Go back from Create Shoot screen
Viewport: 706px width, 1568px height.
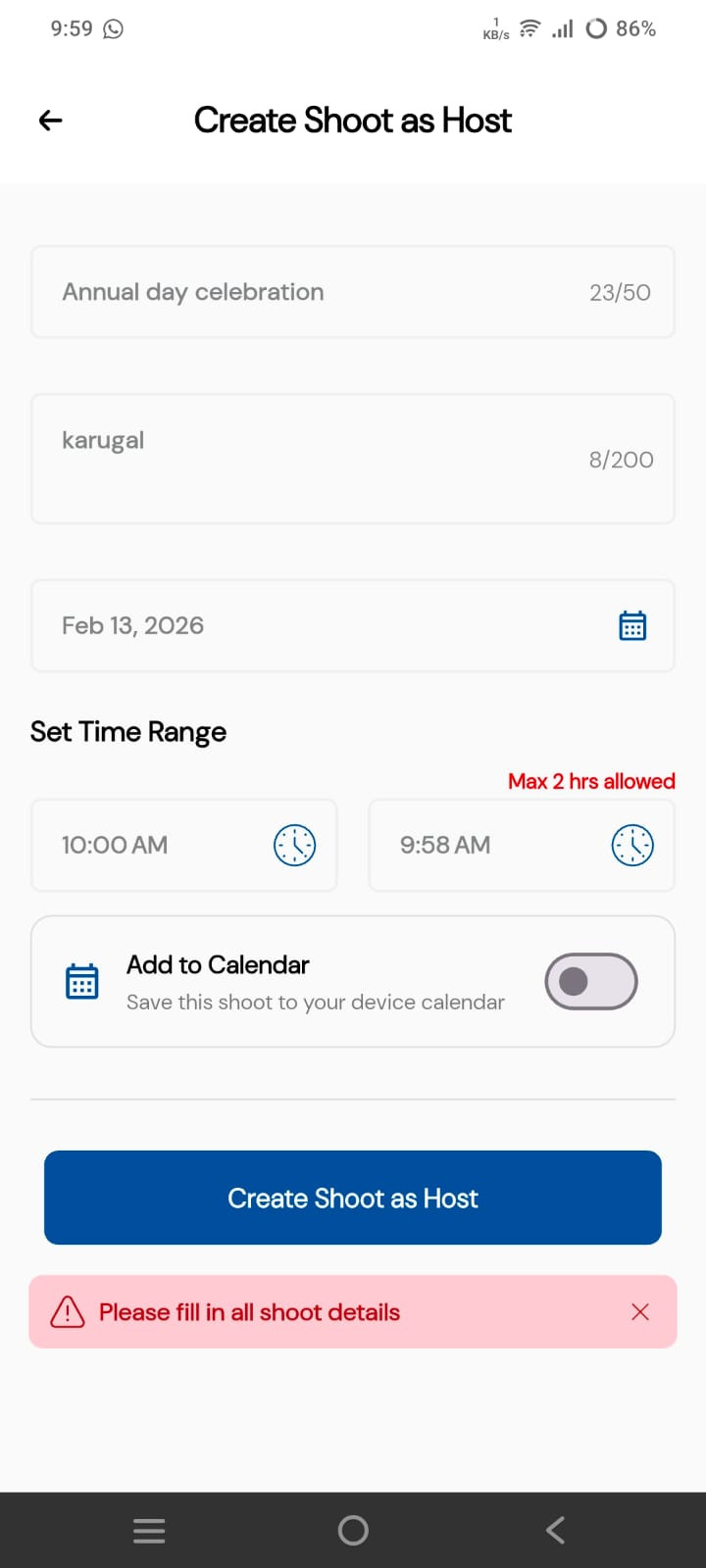50,121
